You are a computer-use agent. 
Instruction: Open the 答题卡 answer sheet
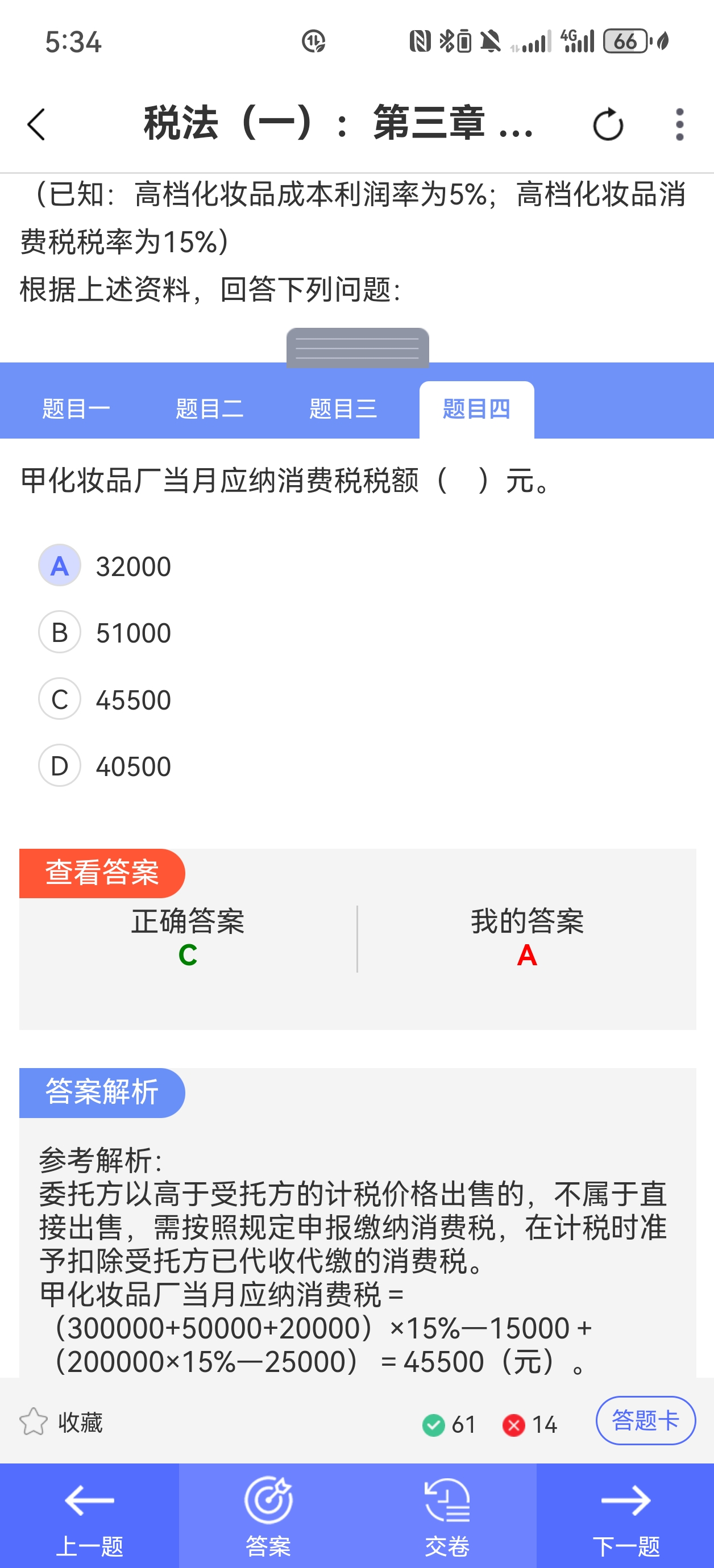point(645,1420)
